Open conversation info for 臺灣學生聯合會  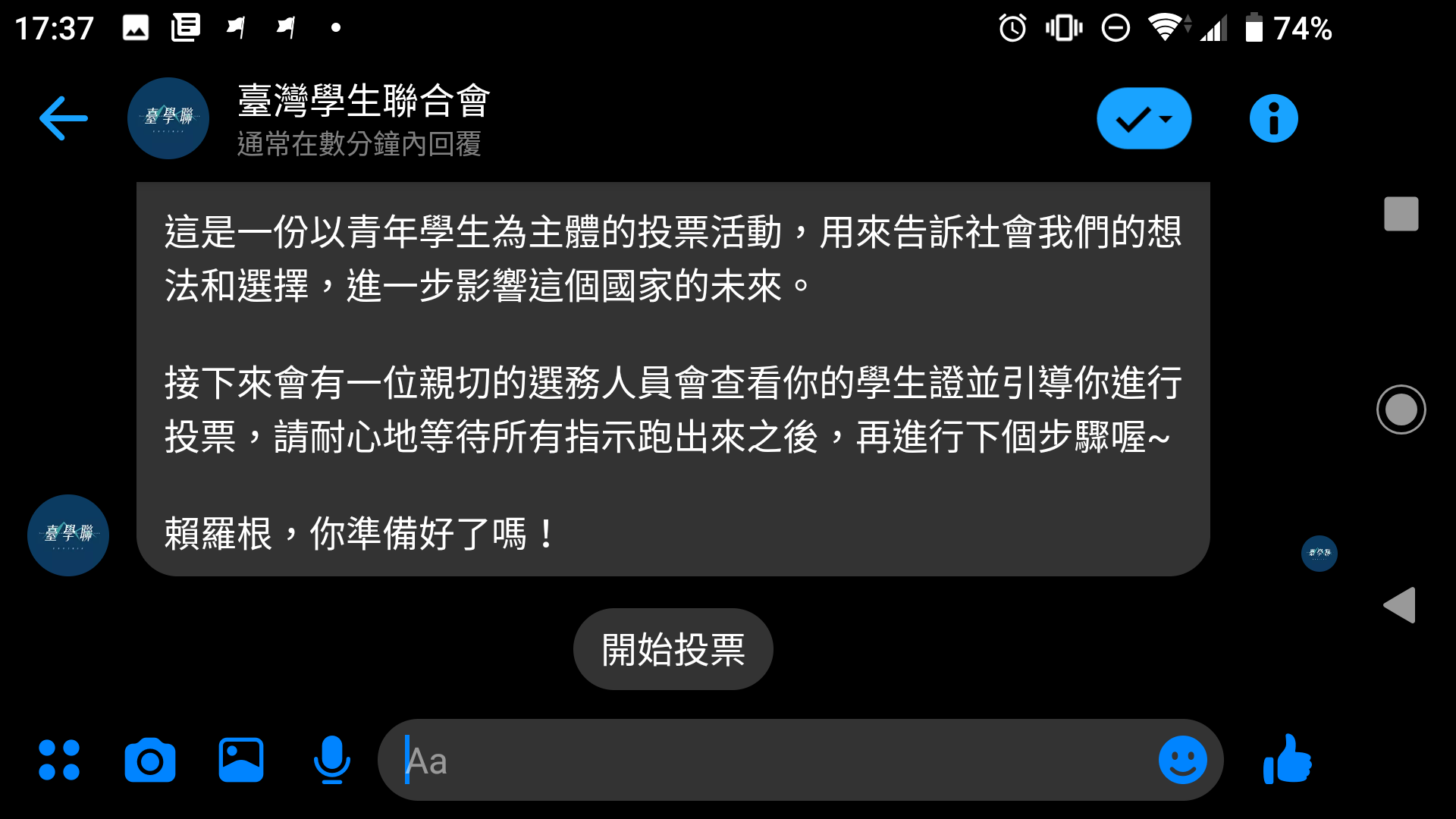(x=1273, y=118)
